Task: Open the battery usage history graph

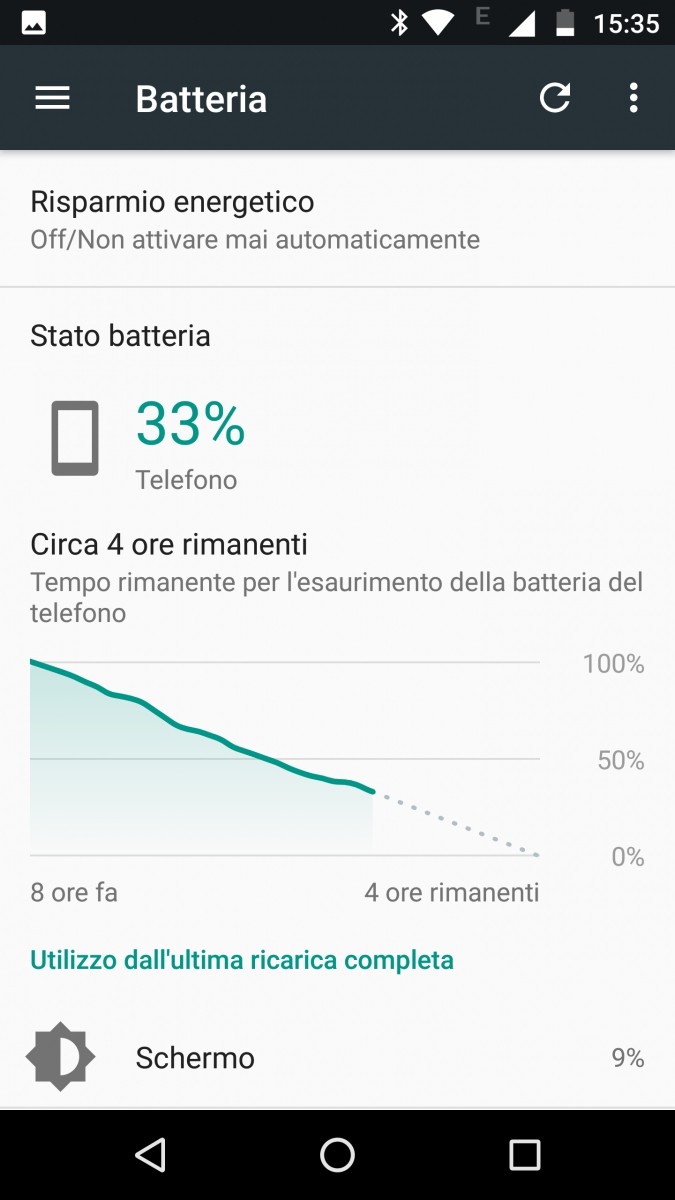Action: pyautogui.click(x=285, y=758)
